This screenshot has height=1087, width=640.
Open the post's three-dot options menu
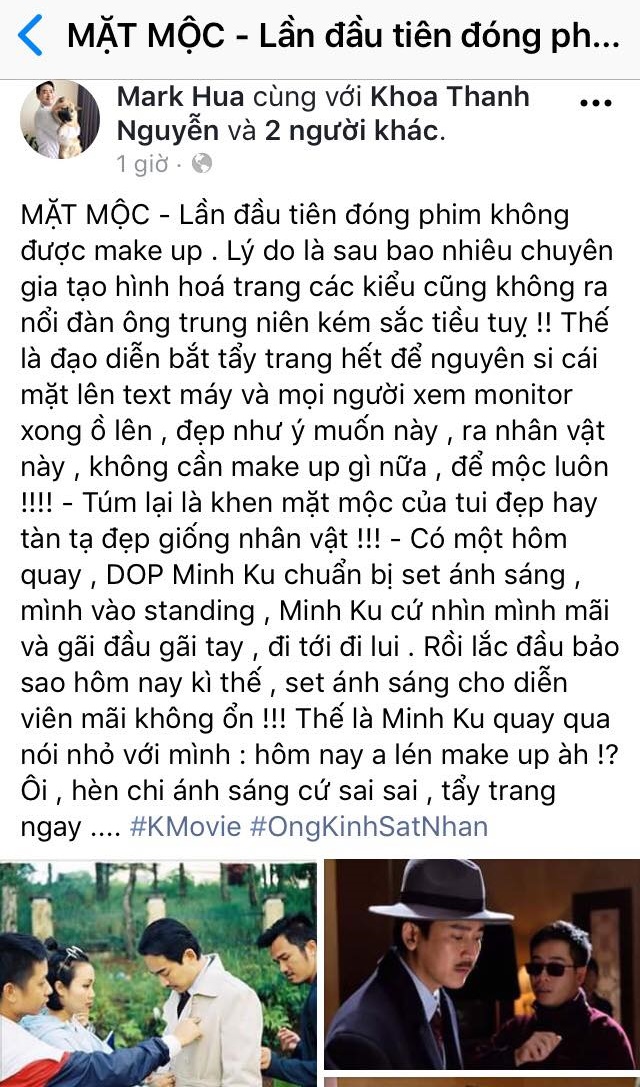click(595, 102)
